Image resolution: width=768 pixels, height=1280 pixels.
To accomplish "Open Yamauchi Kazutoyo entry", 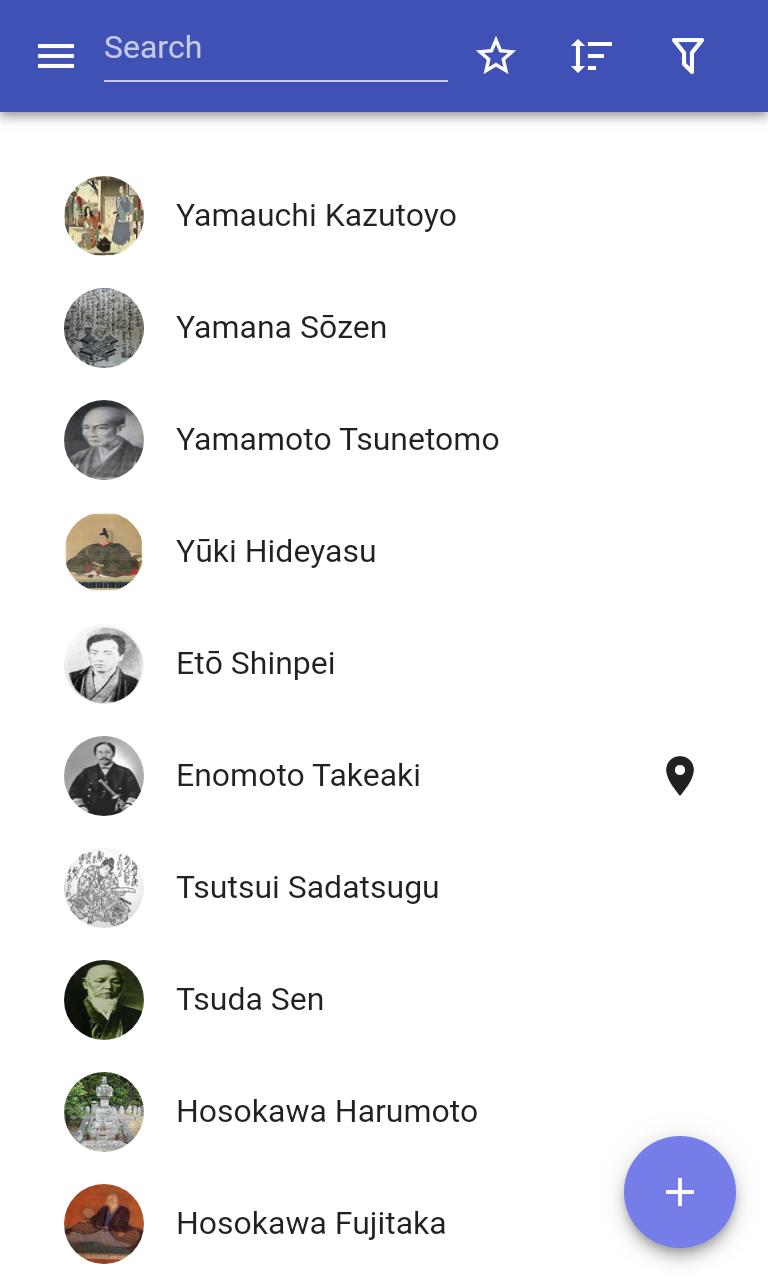I will pyautogui.click(x=316, y=216).
